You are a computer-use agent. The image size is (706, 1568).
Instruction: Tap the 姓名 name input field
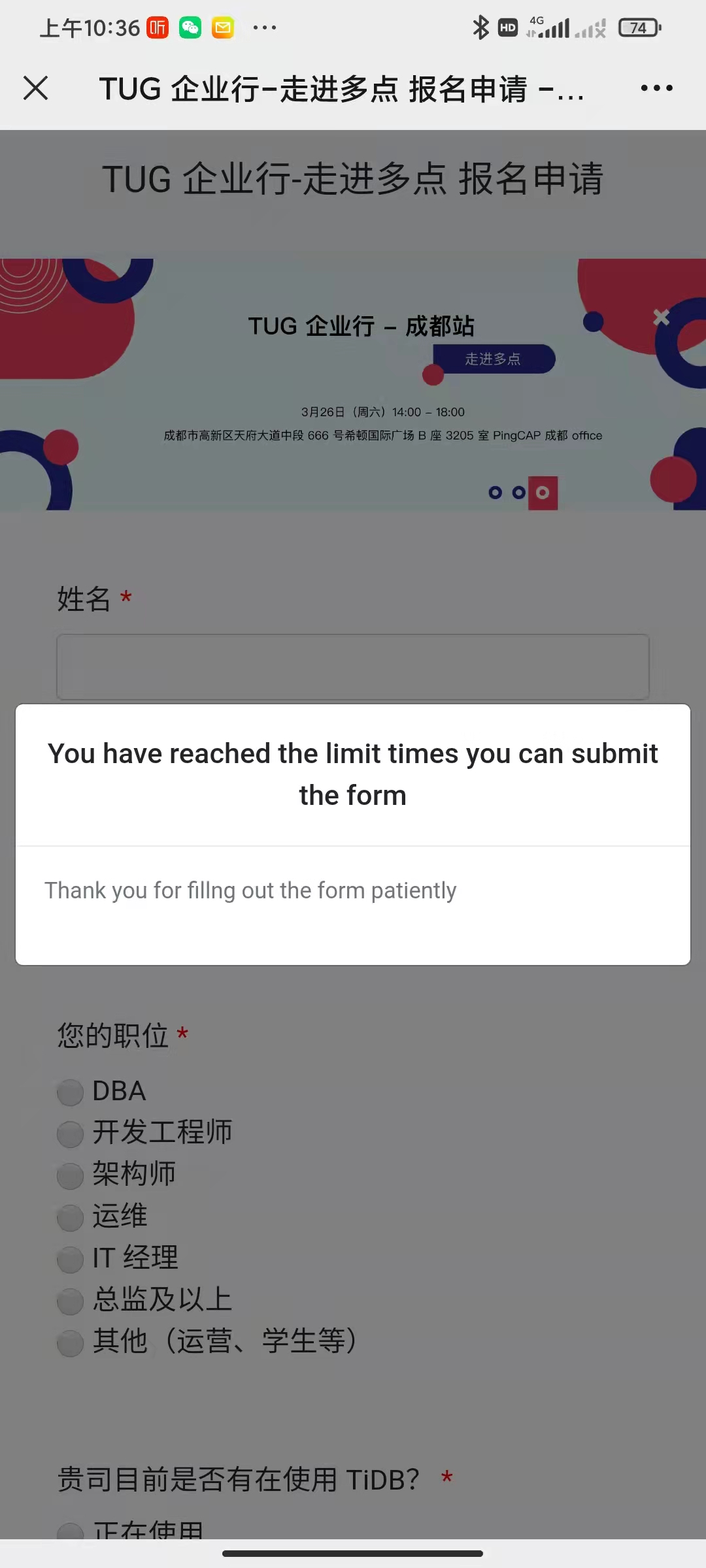click(x=353, y=666)
